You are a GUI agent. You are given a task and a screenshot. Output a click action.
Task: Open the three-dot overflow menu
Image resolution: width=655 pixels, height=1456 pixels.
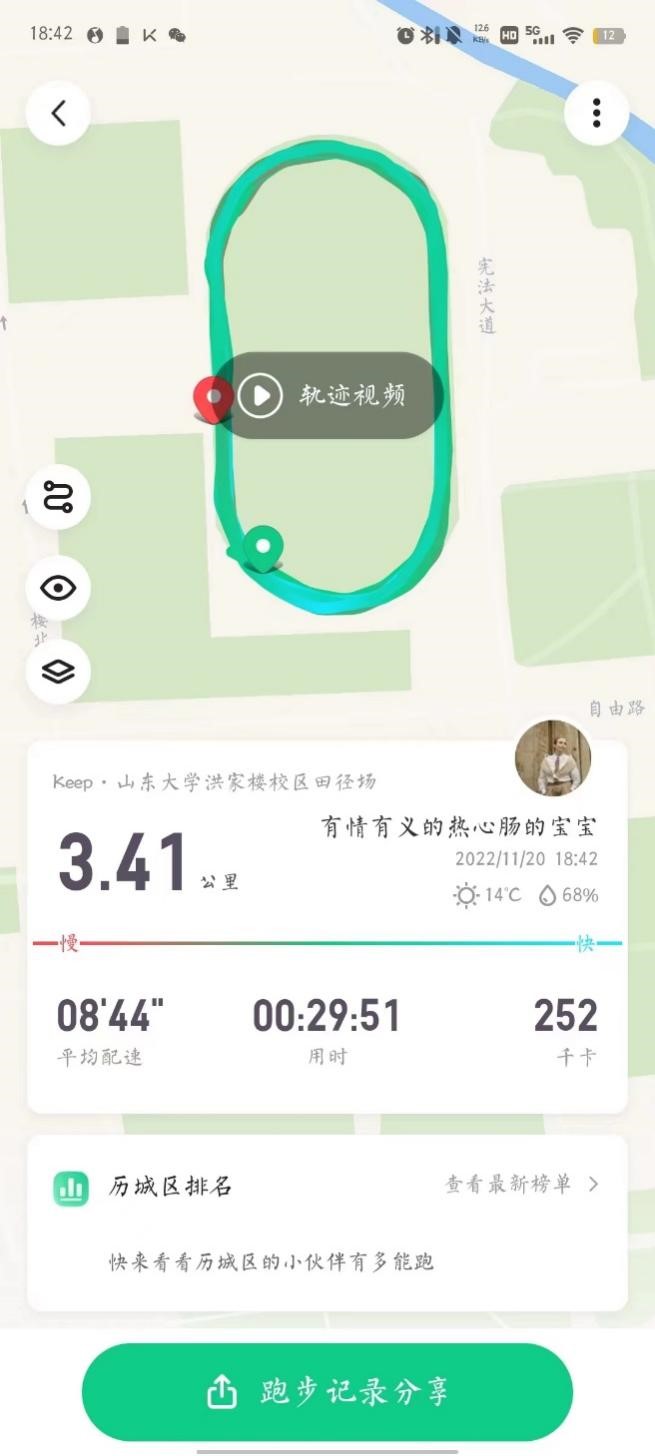coord(596,113)
